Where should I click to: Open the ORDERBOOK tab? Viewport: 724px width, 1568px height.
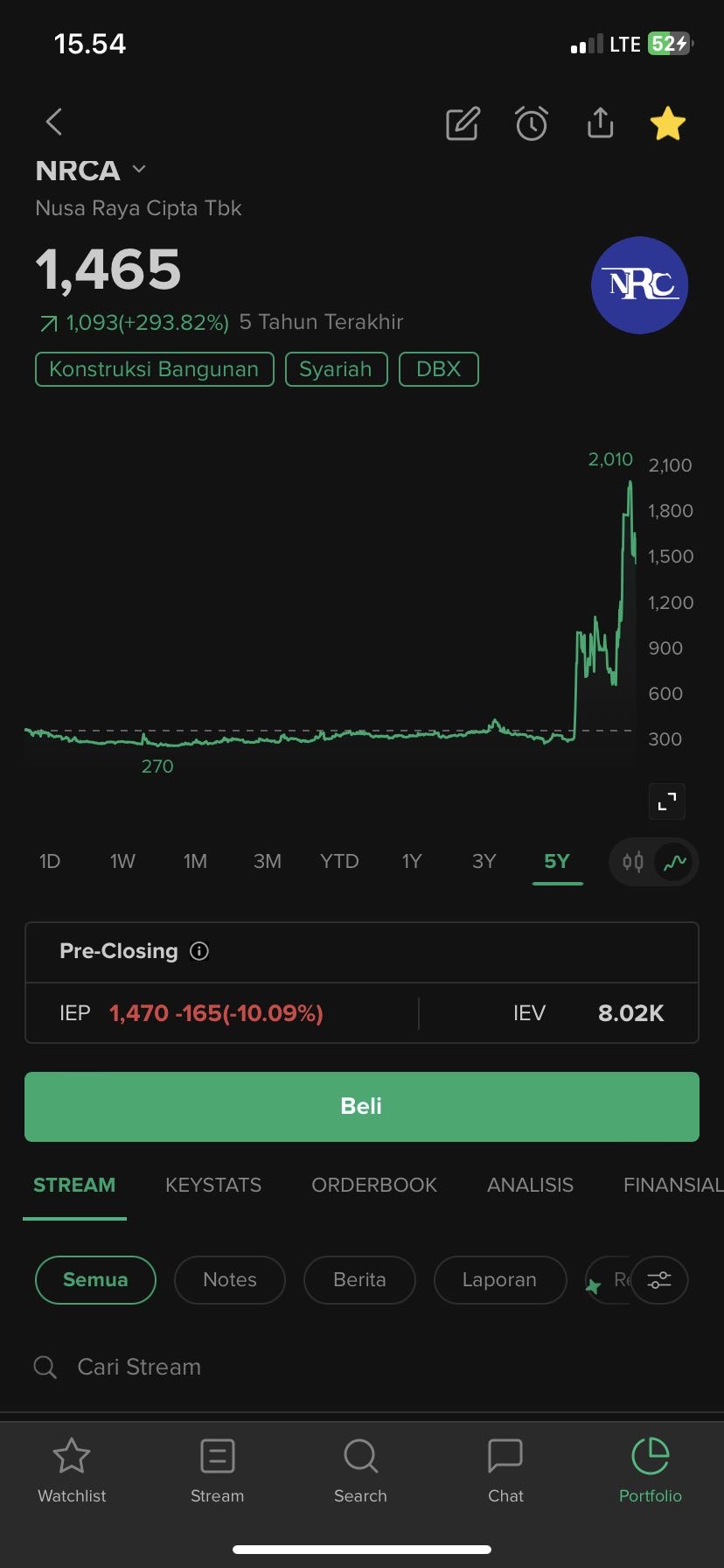374,1186
